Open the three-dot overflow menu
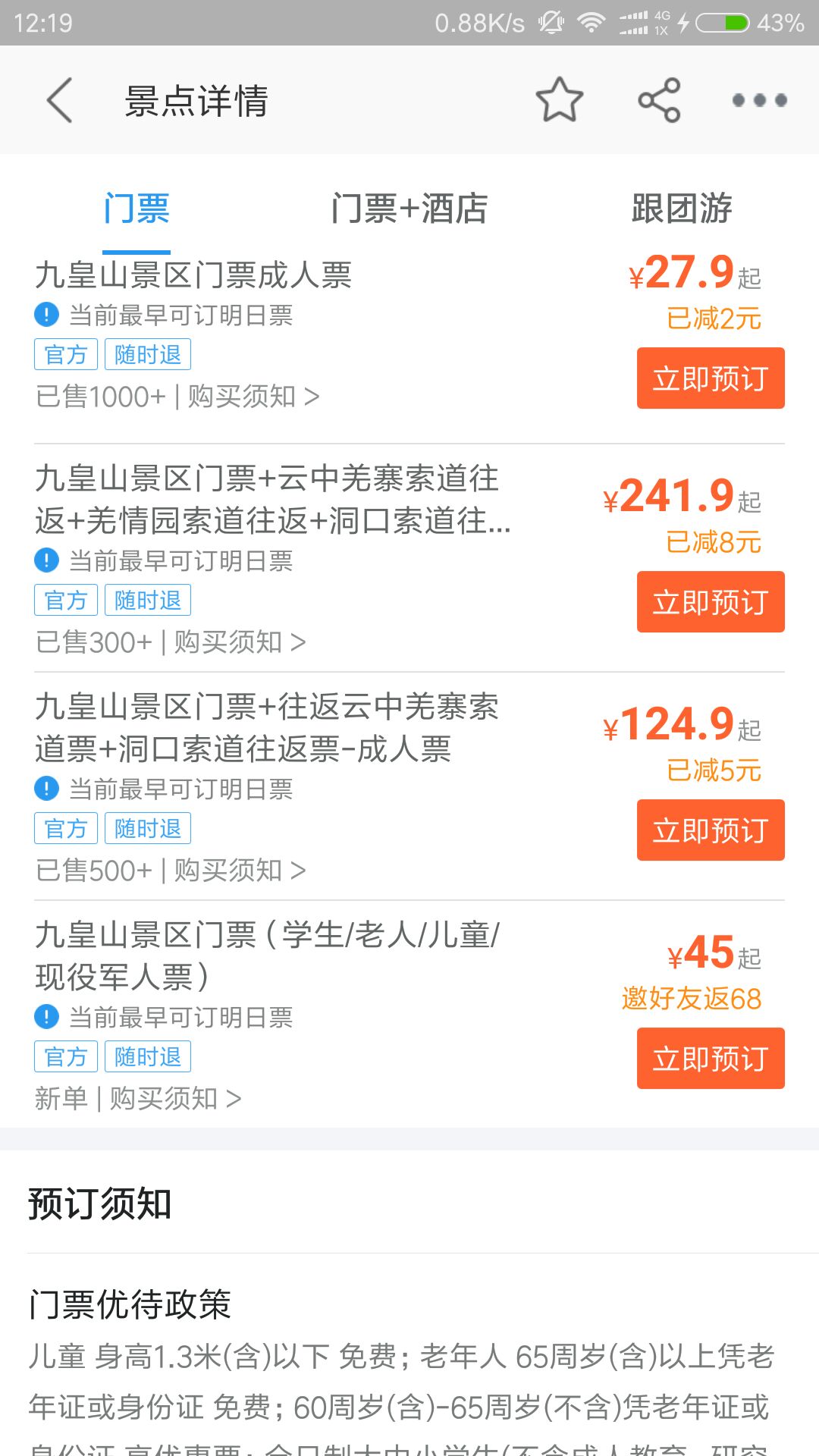819x1456 pixels. point(759,100)
